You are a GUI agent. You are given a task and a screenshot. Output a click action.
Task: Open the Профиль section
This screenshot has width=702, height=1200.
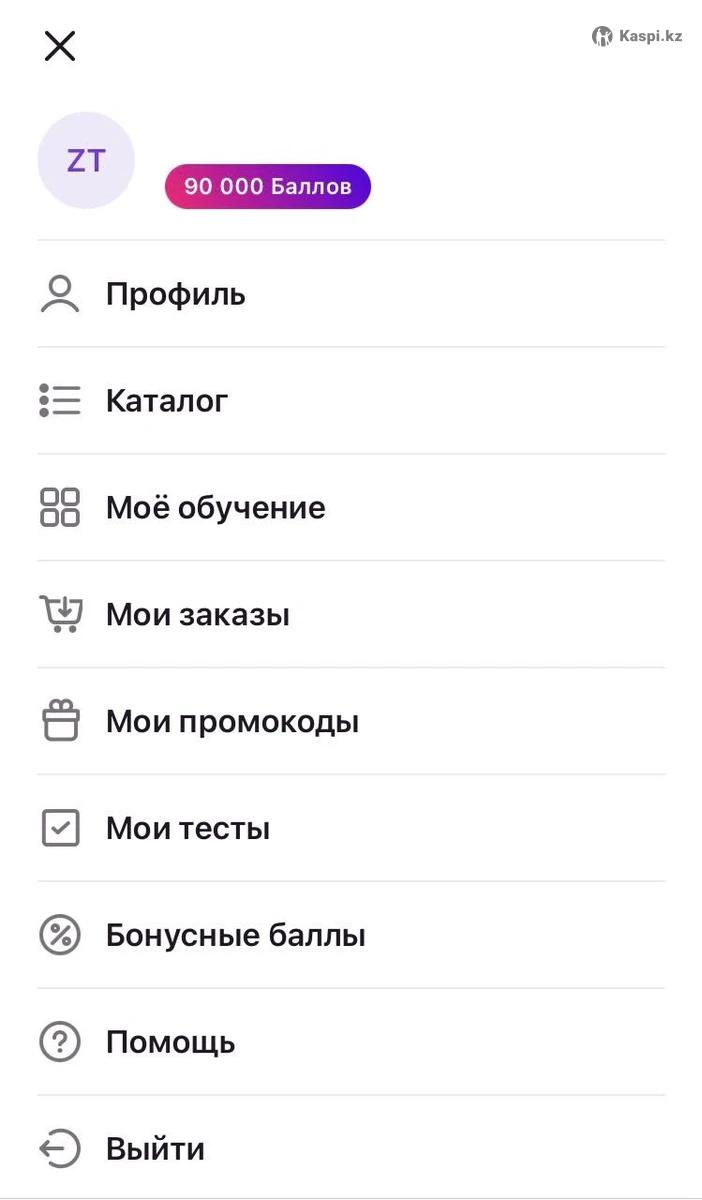[175, 295]
